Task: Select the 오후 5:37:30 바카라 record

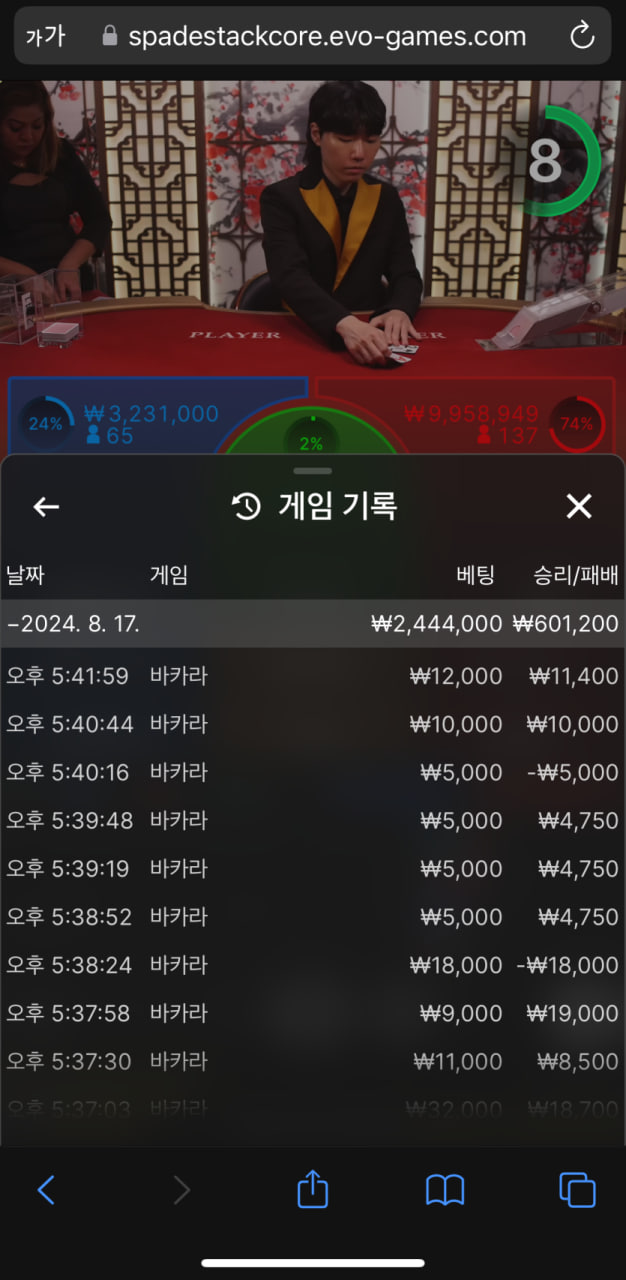Action: [x=312, y=1061]
